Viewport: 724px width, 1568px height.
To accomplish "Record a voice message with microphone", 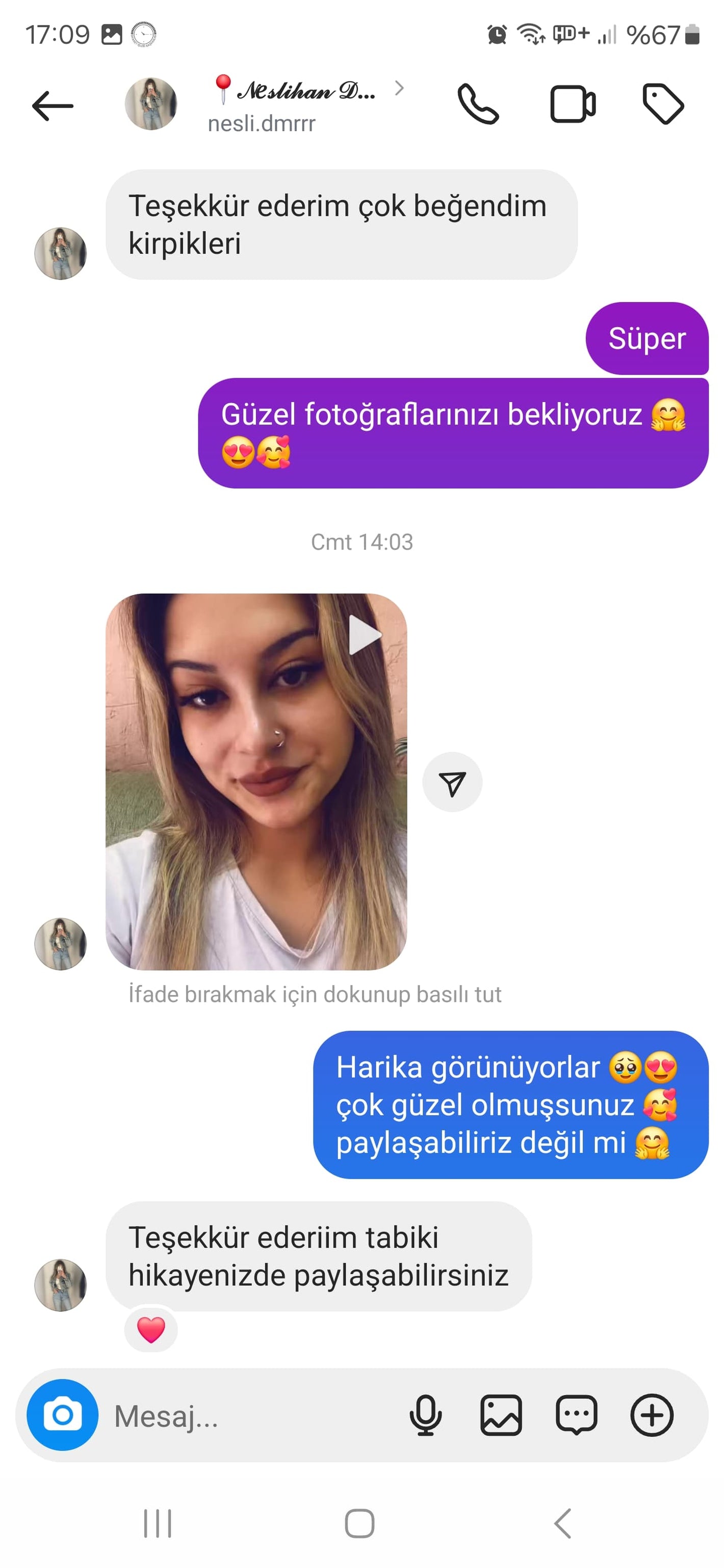I will pos(425,1415).
